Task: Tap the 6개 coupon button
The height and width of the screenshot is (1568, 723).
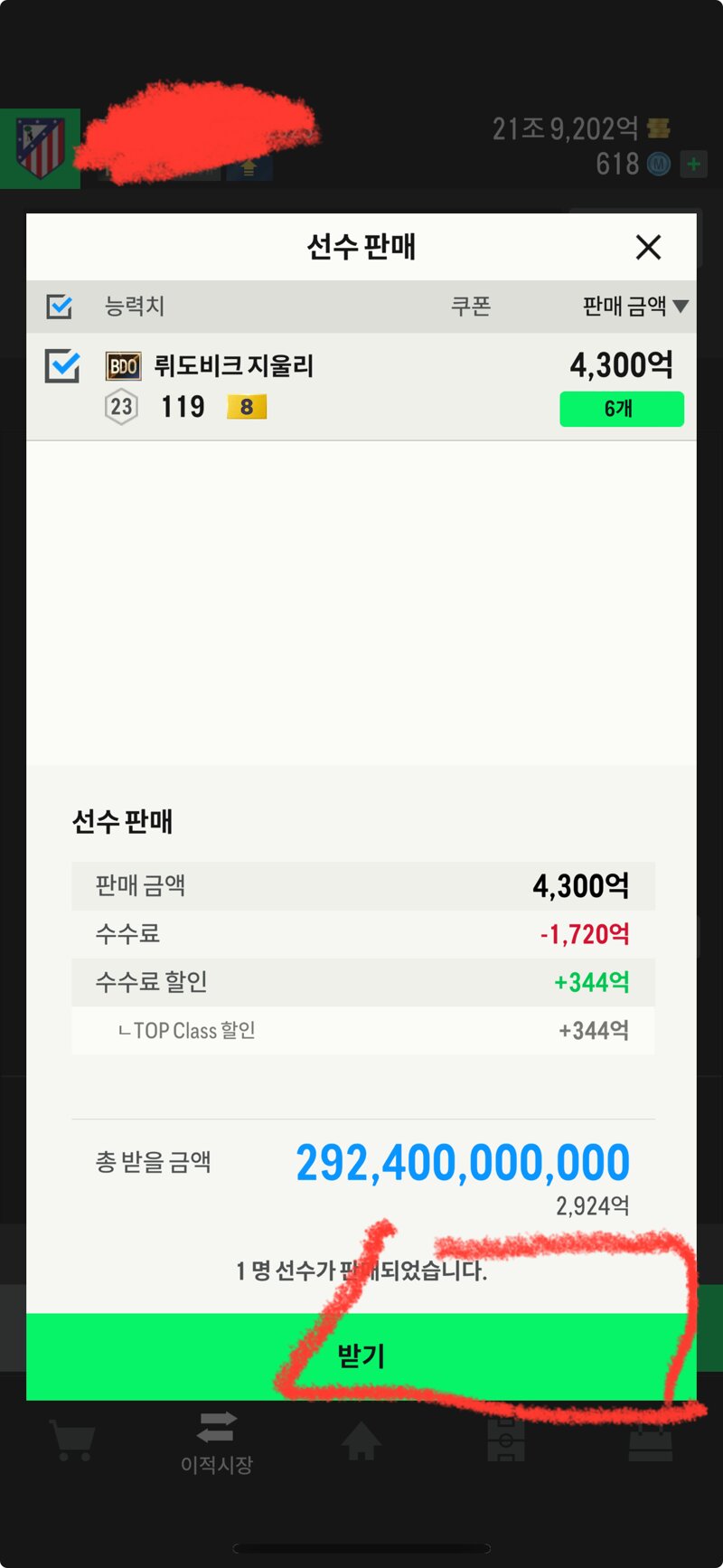Action: pyautogui.click(x=621, y=409)
